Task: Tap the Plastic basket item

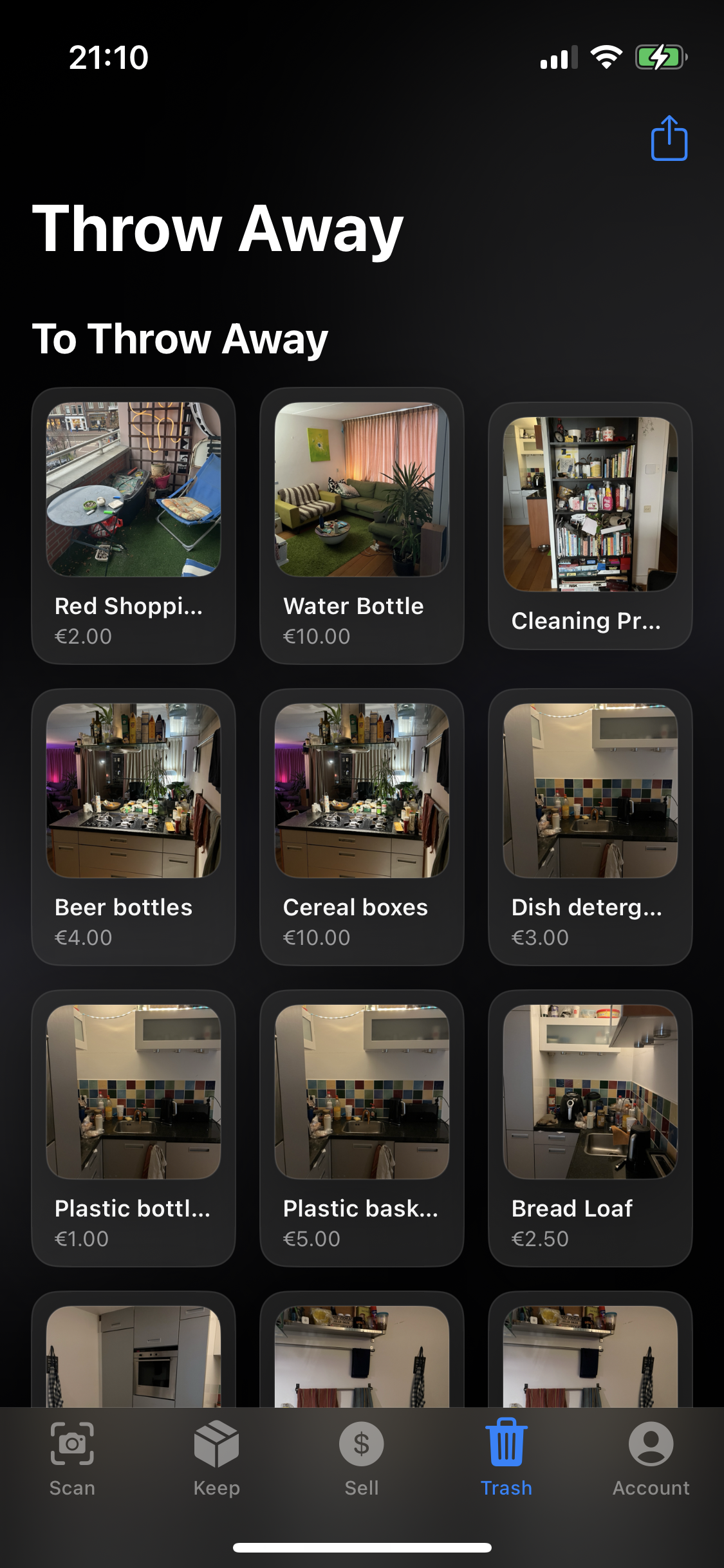Action: (x=362, y=1128)
